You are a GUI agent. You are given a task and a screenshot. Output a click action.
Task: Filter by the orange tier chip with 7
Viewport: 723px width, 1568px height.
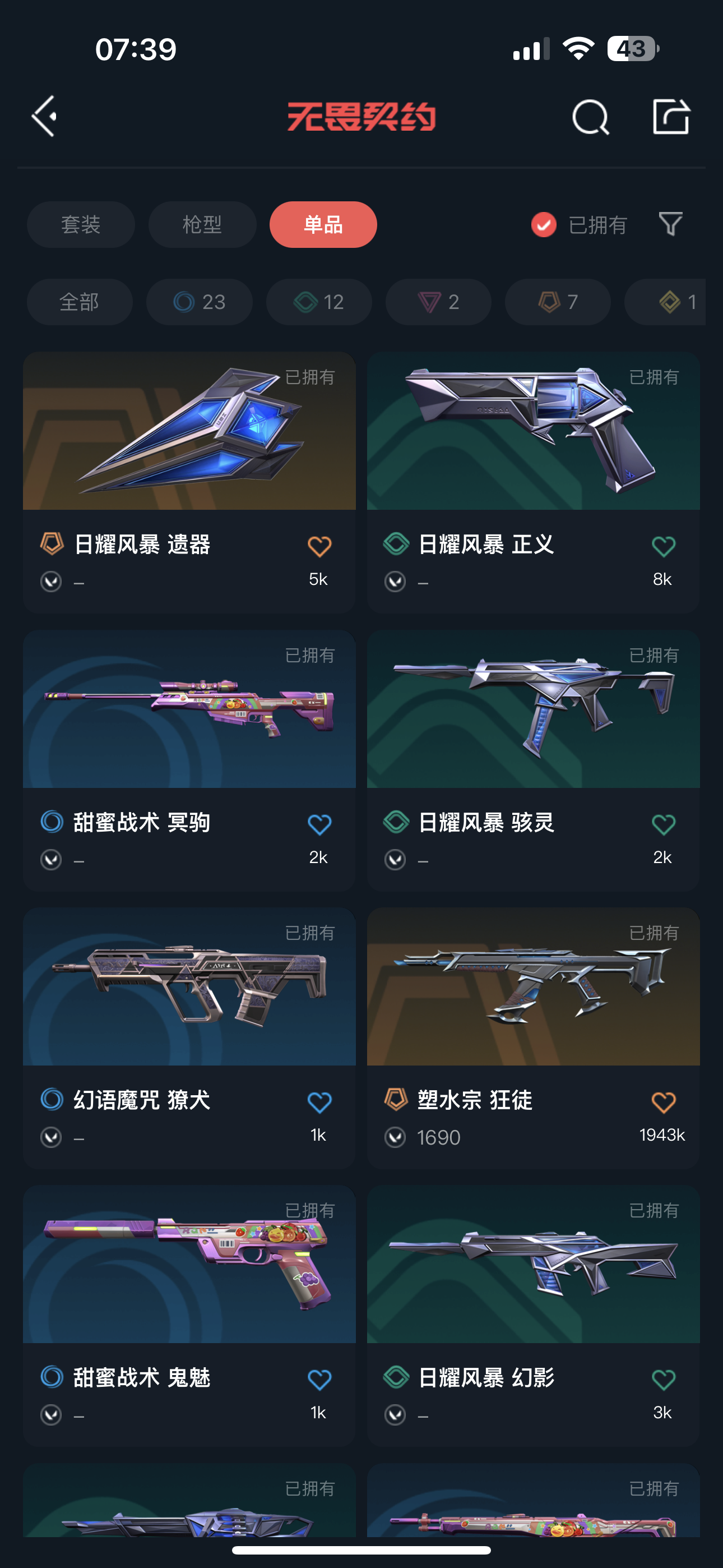(558, 302)
